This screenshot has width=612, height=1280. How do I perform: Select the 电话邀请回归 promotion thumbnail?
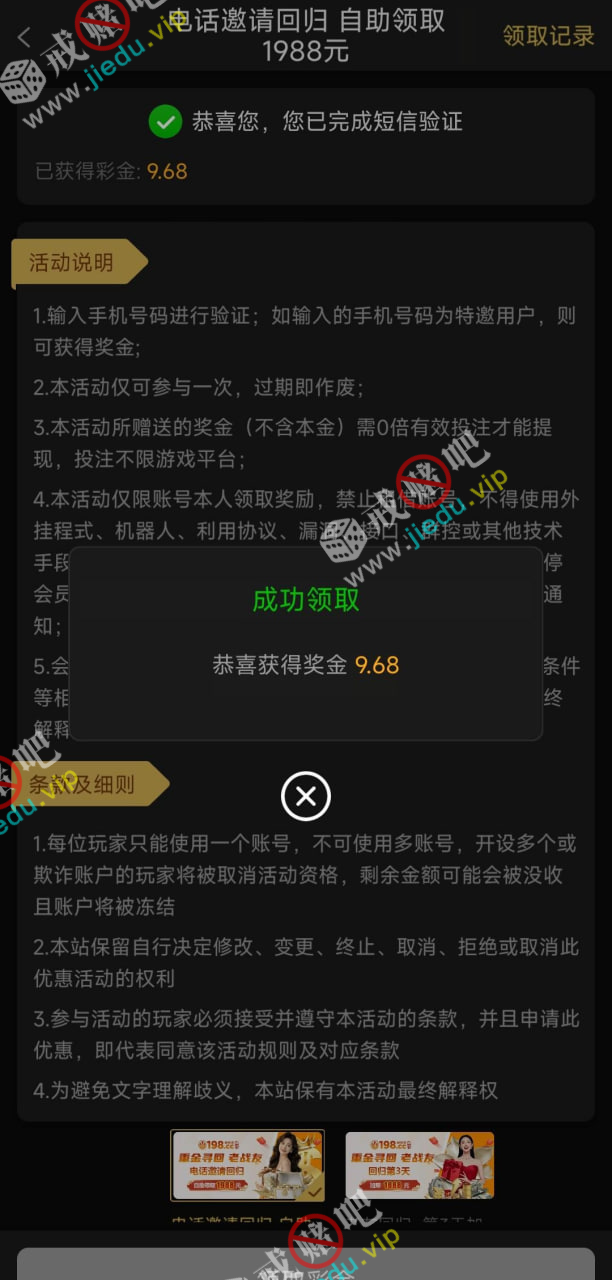[x=247, y=1165]
